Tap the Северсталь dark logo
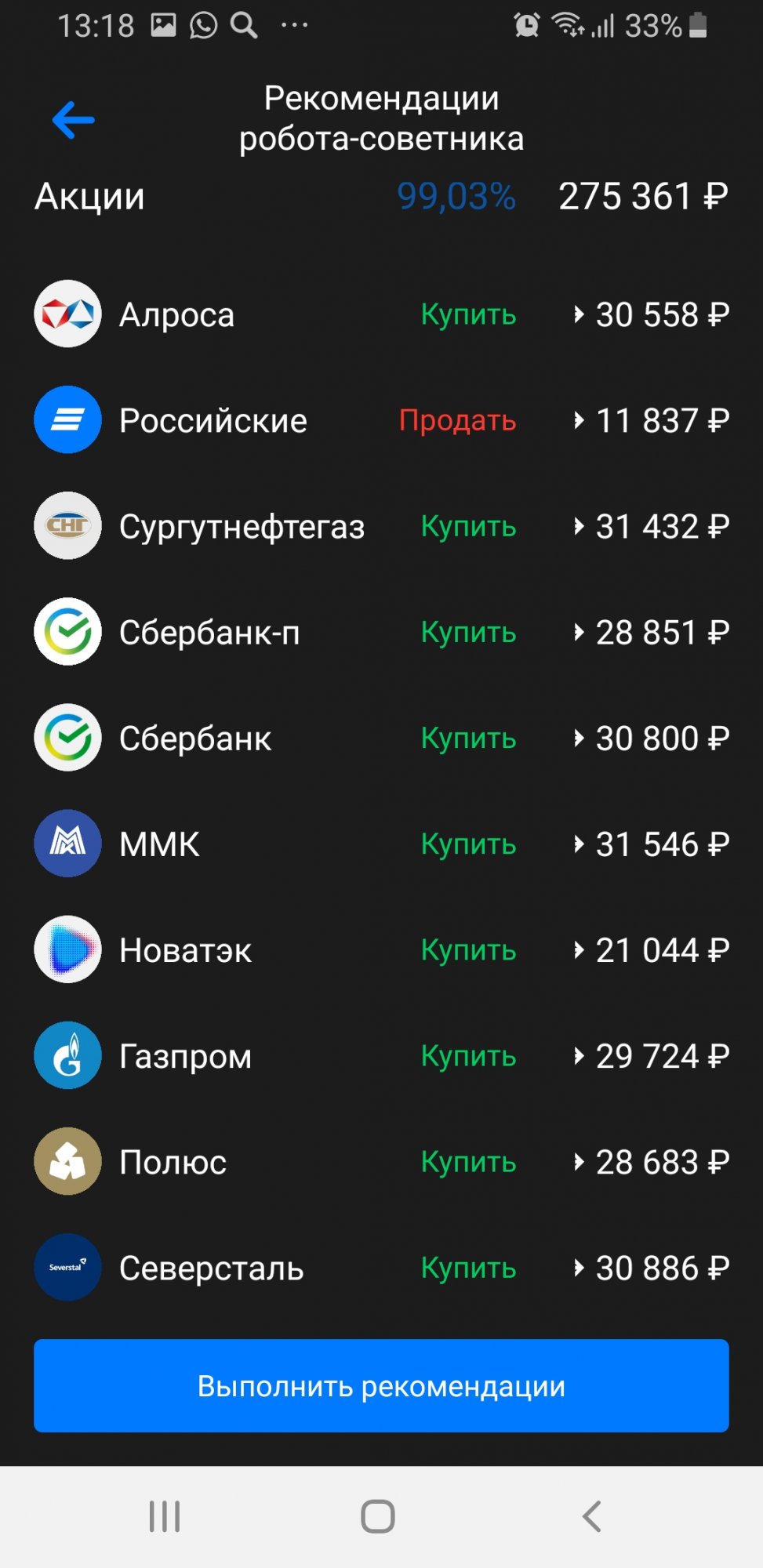The image size is (763, 1568). pos(67,1267)
